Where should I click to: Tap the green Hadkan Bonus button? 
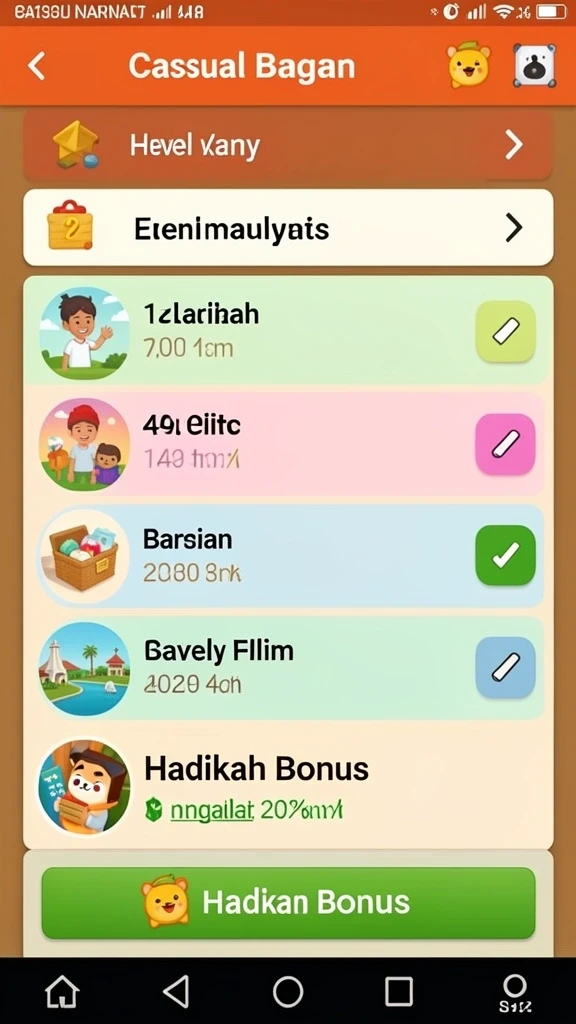click(288, 902)
